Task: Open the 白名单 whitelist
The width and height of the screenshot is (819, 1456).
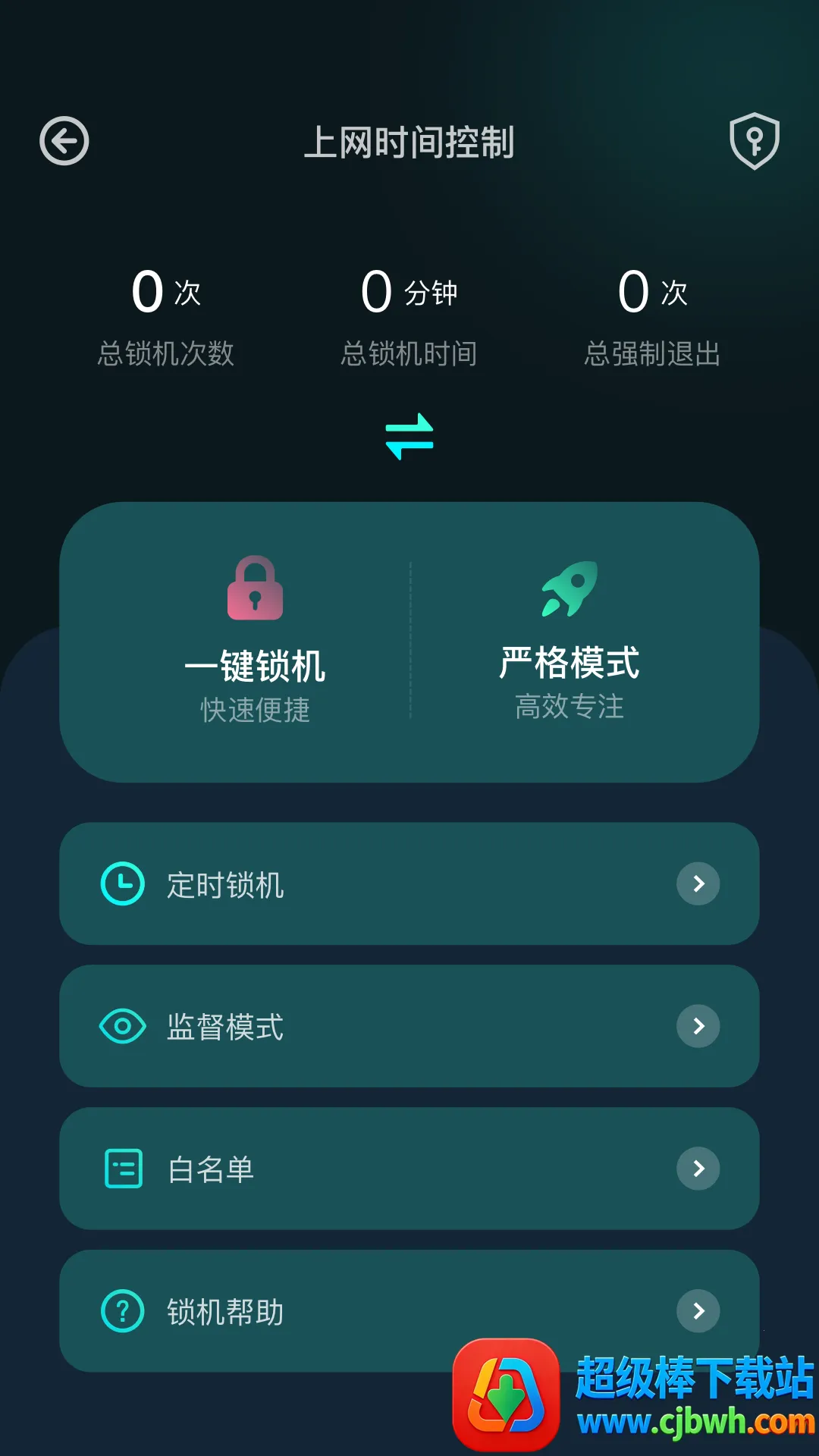Action: [409, 1169]
